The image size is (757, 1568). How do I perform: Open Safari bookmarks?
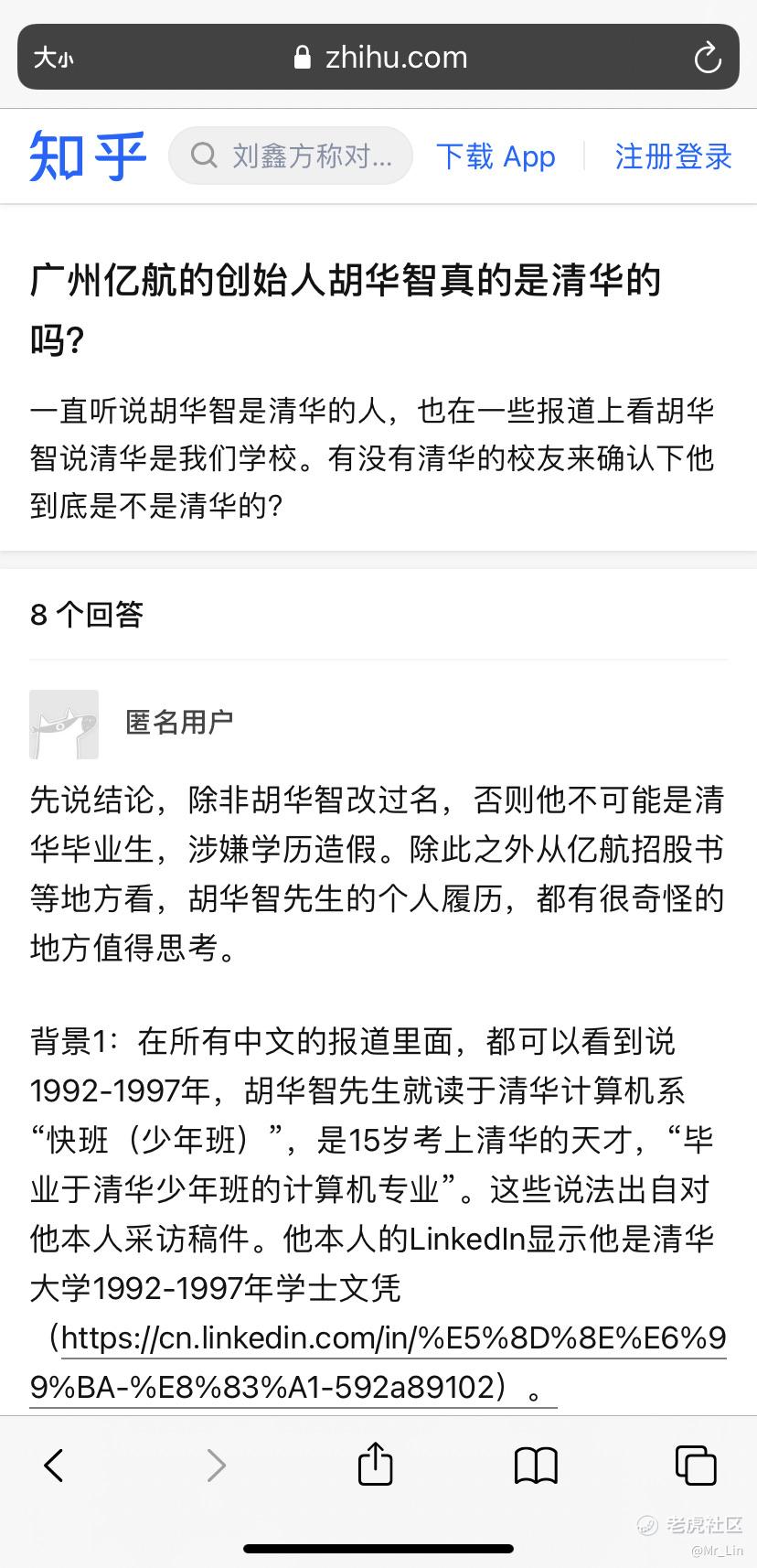click(x=536, y=1466)
